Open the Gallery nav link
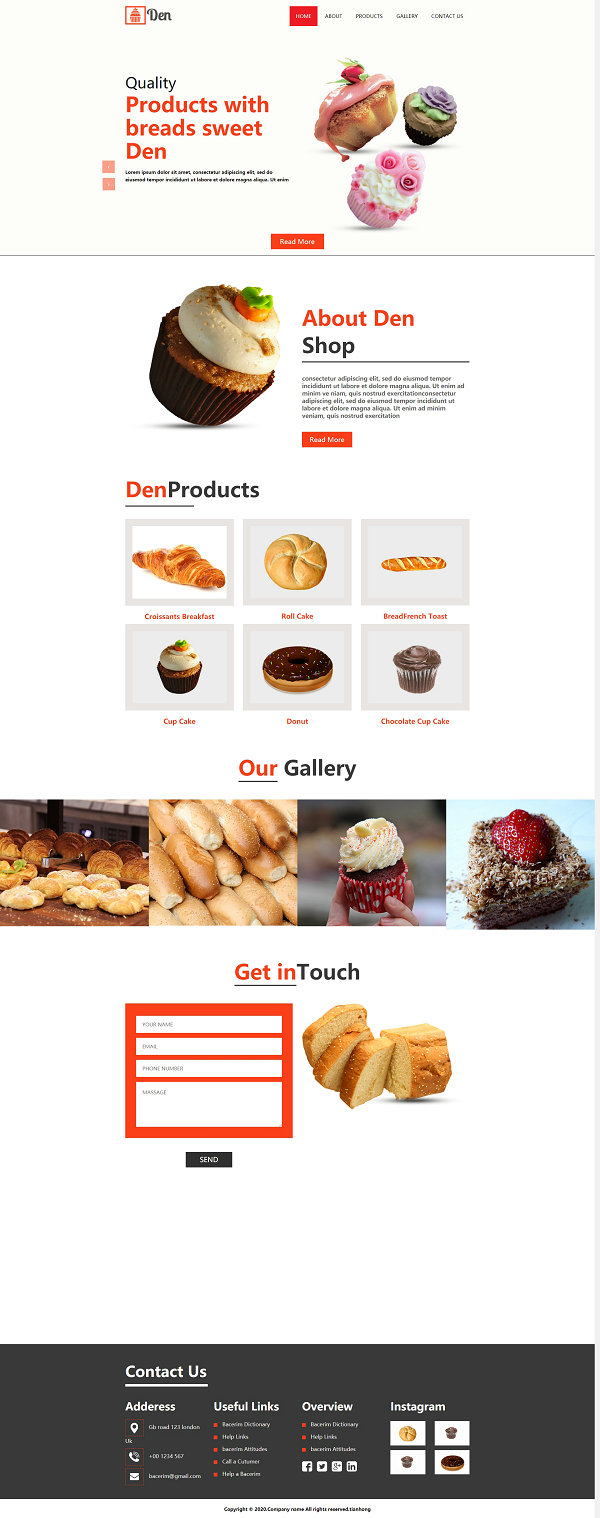This screenshot has height=1518, width=600. 407,16
